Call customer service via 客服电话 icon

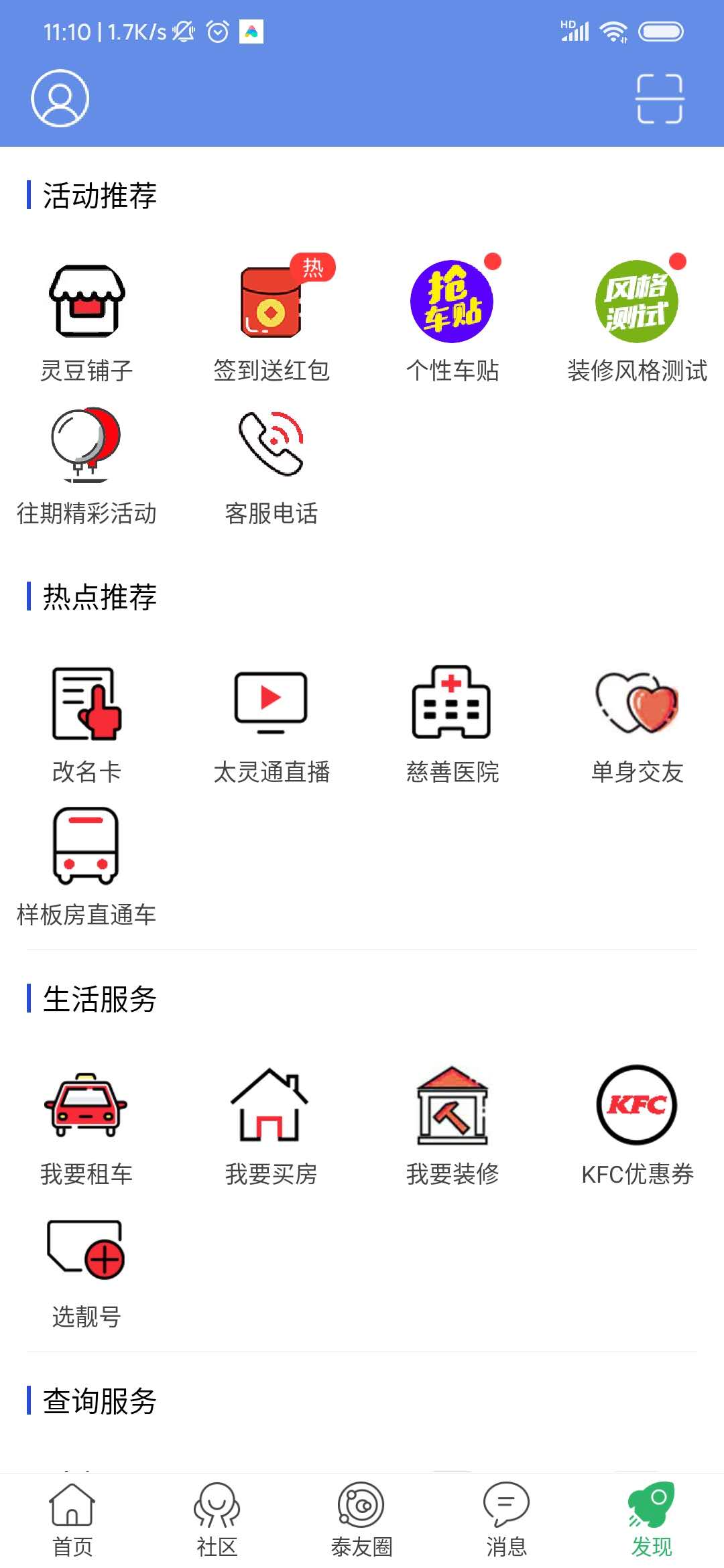pyautogui.click(x=269, y=446)
